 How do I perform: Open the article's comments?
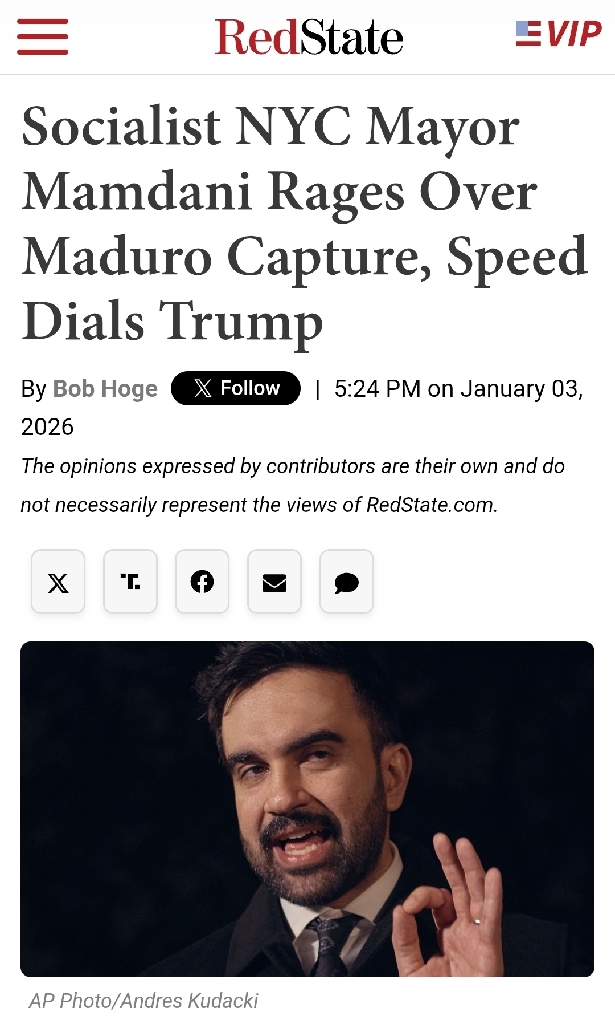pyautogui.click(x=346, y=582)
